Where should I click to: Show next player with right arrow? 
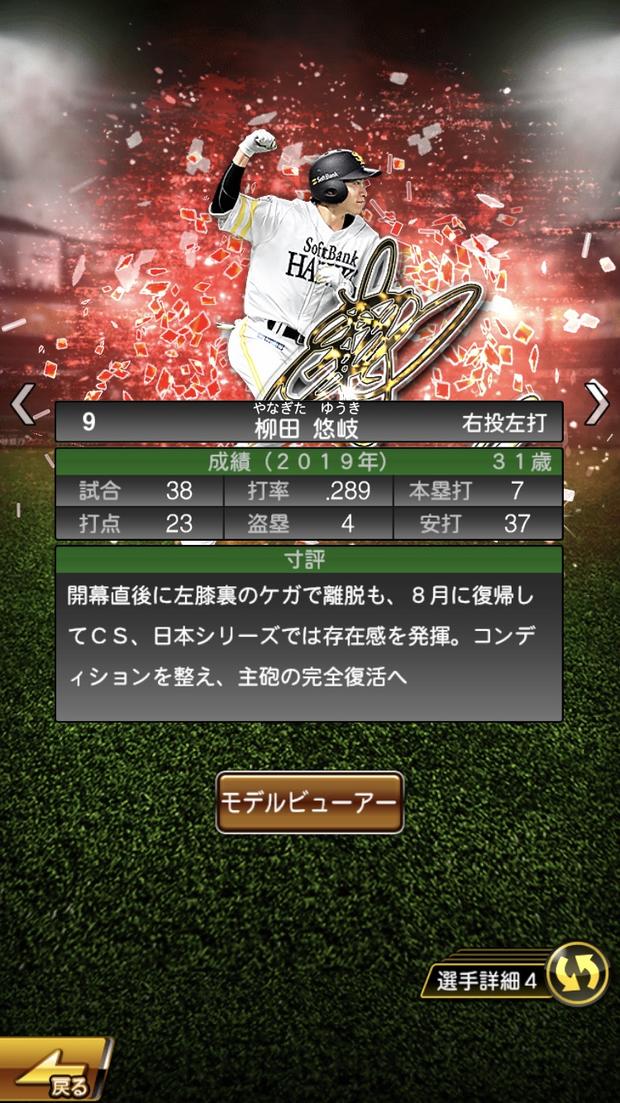click(x=597, y=403)
